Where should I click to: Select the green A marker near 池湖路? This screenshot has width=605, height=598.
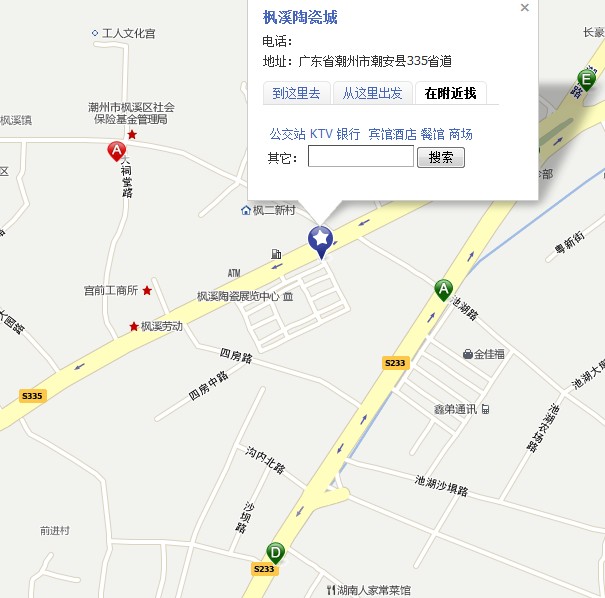443,290
